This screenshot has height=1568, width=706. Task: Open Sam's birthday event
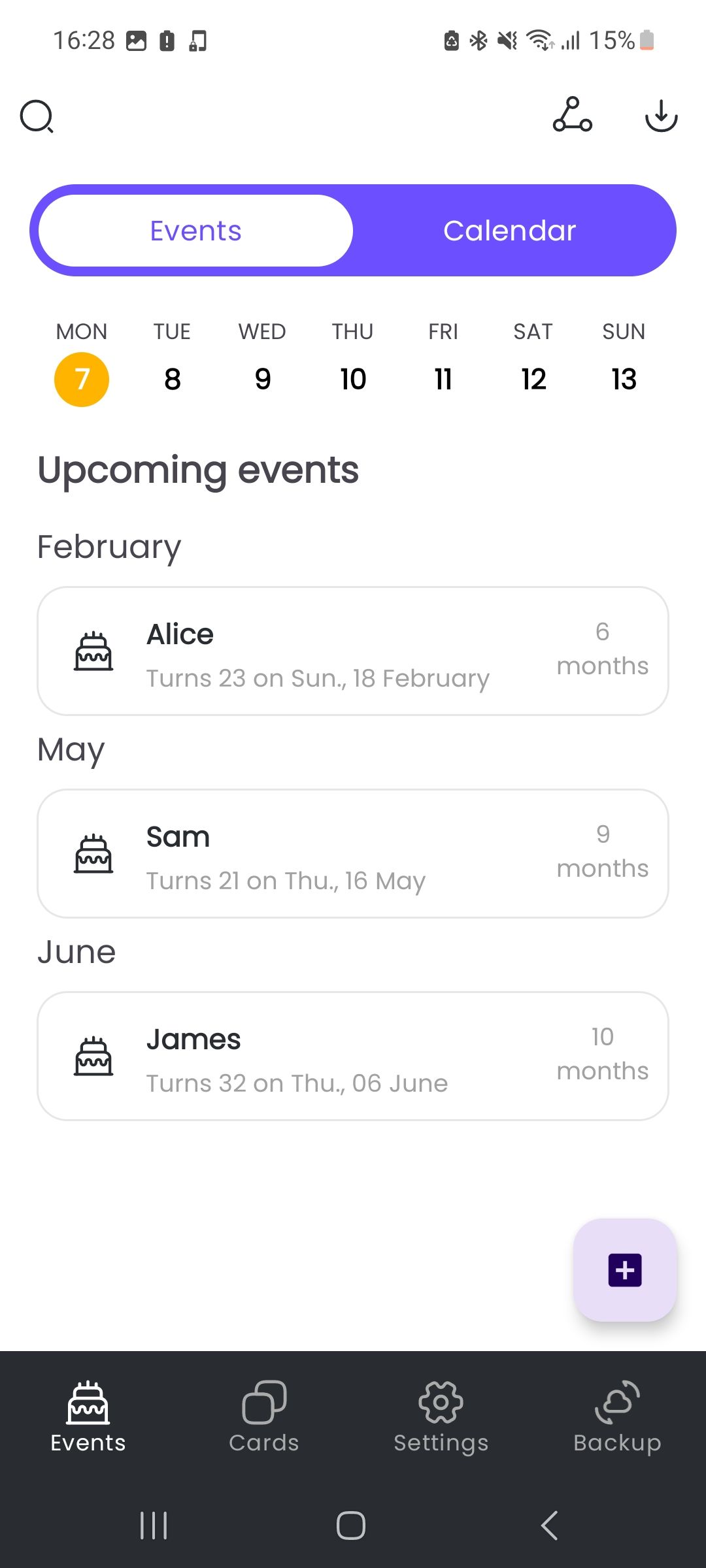353,854
